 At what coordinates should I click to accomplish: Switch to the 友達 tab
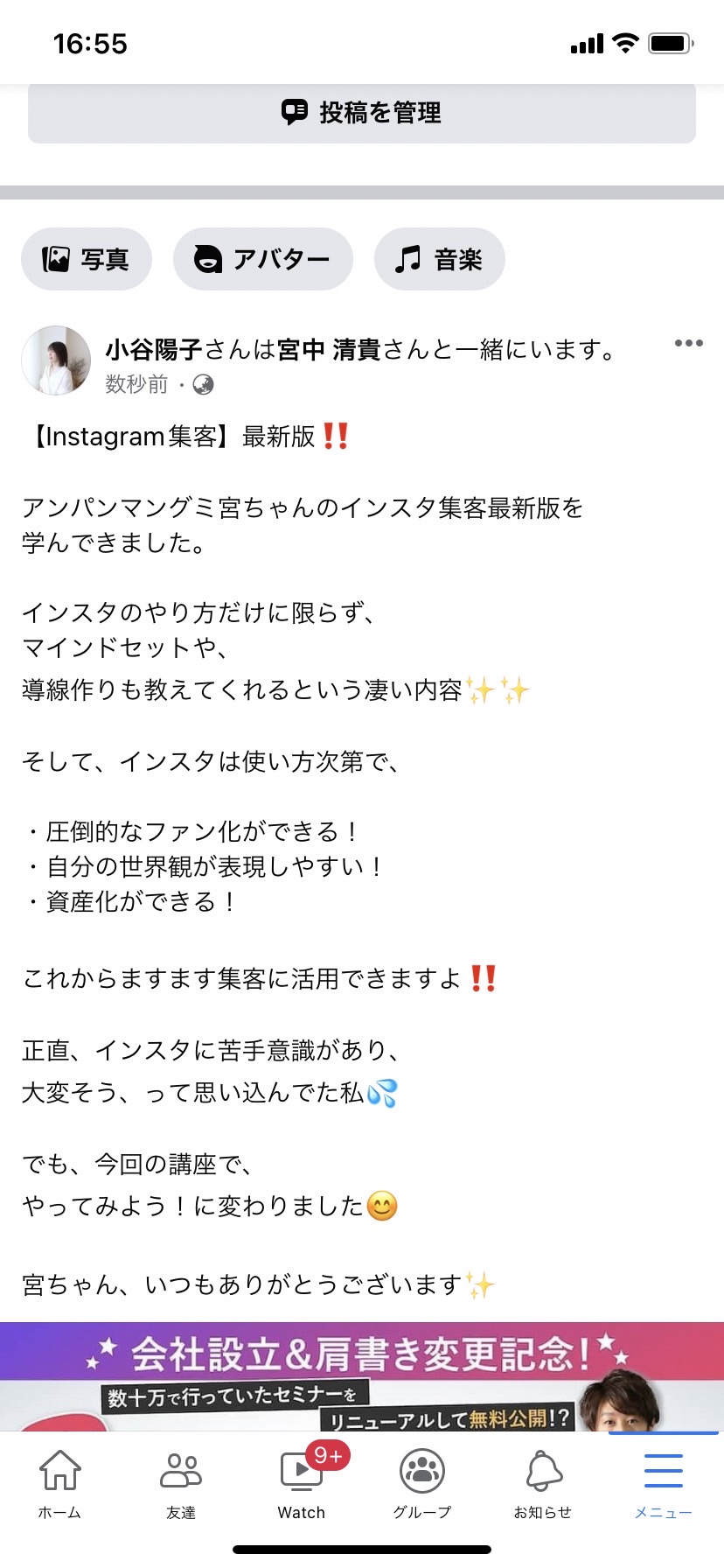pyautogui.click(x=181, y=1484)
